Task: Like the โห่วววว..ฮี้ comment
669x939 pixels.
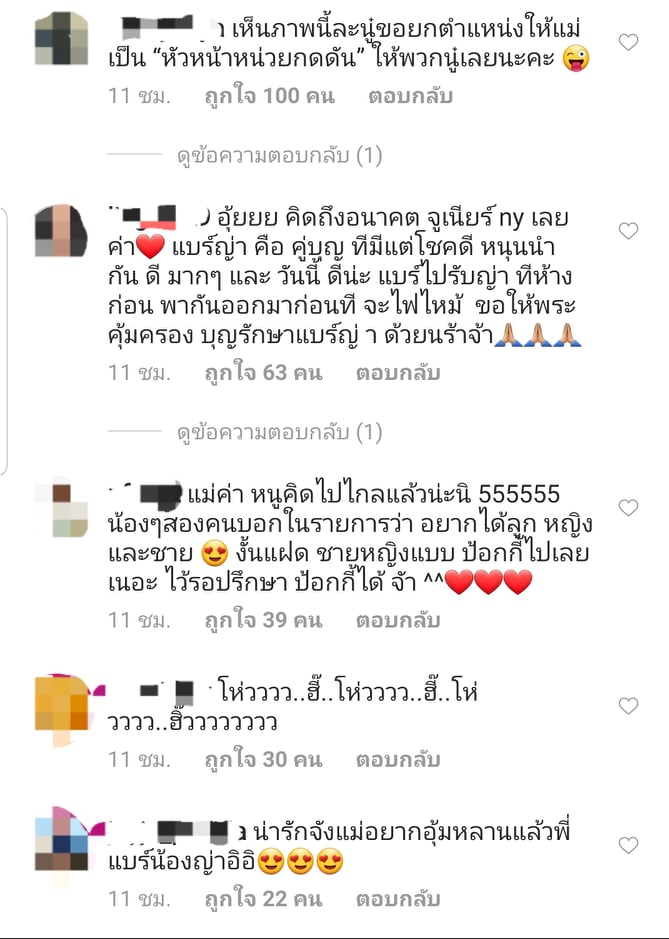Action: (x=628, y=707)
